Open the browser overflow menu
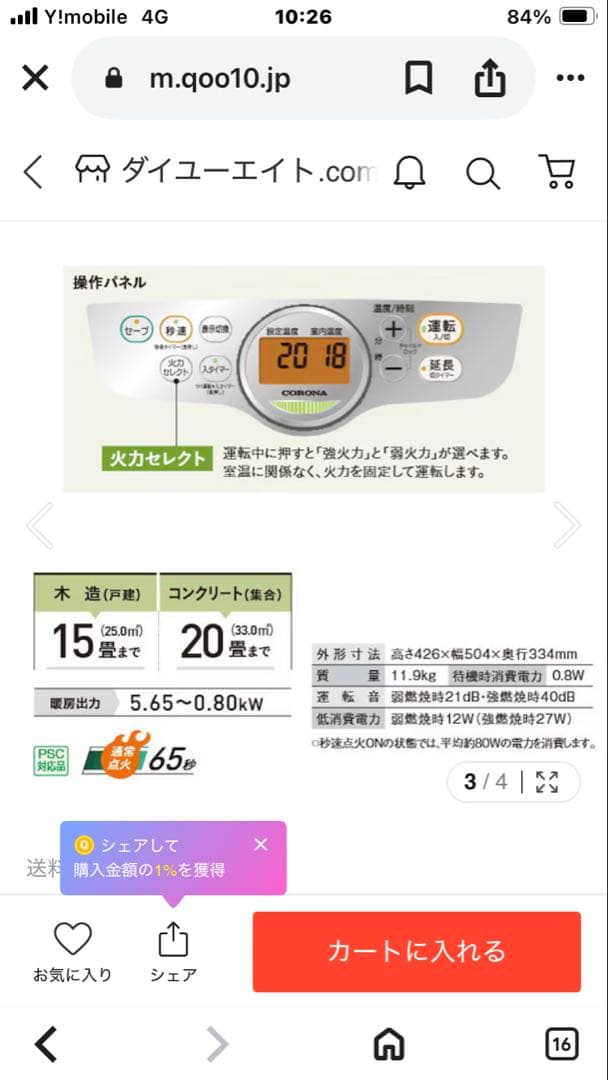 (x=570, y=78)
